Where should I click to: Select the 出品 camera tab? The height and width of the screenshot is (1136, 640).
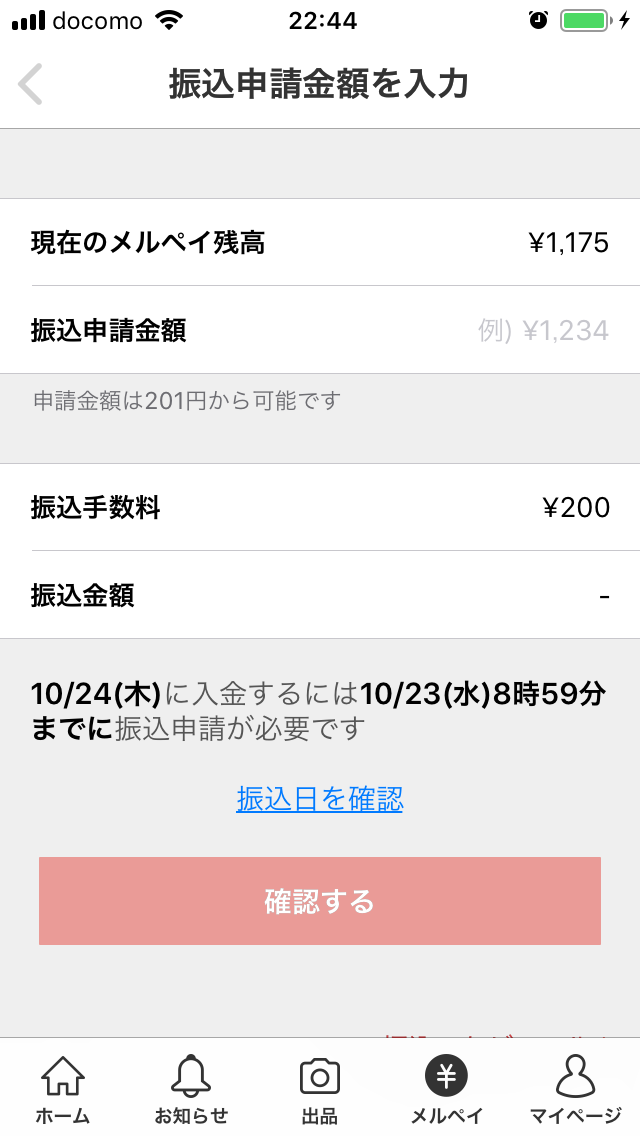(320, 1088)
